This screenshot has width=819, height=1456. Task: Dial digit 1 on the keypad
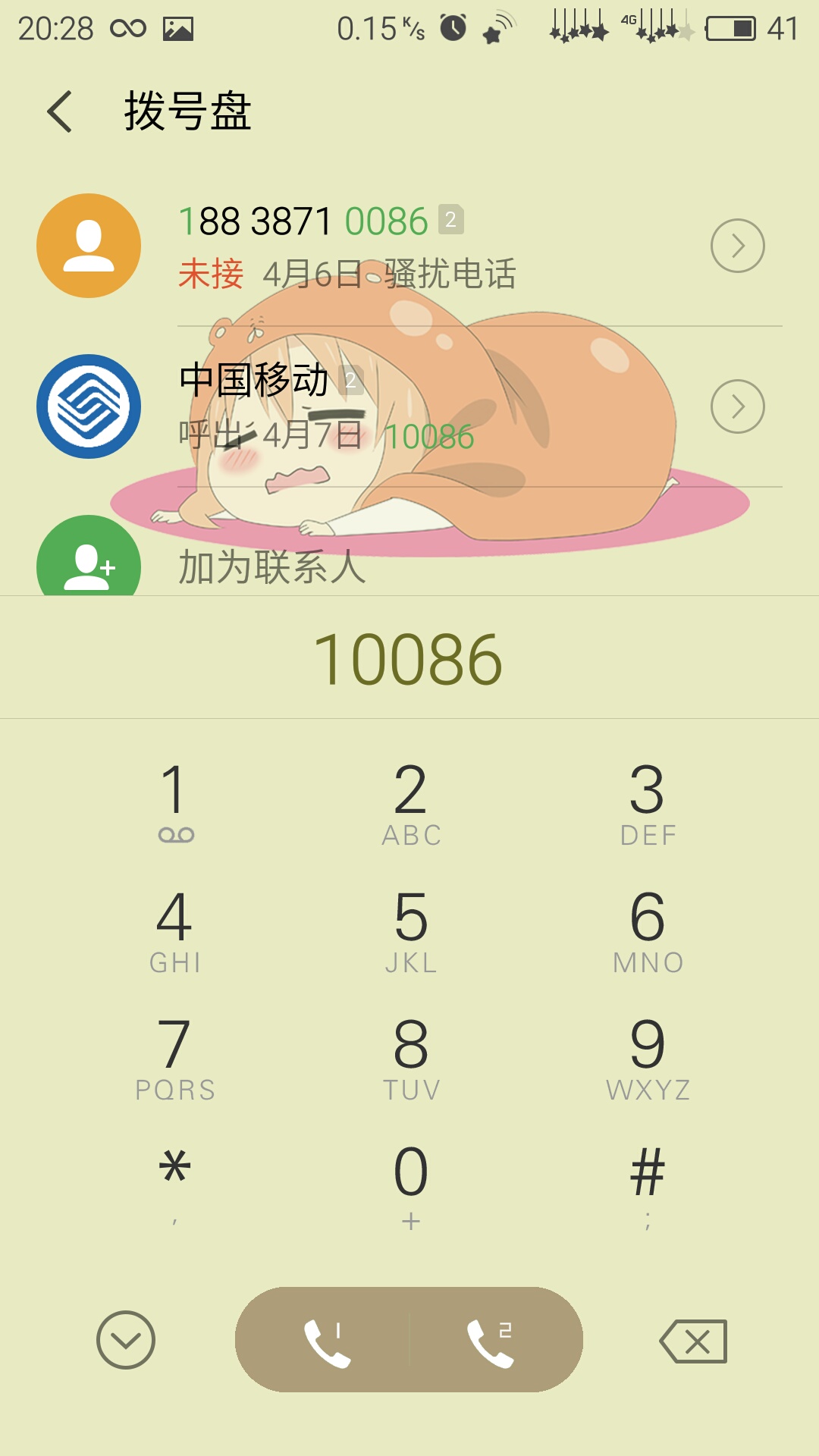[175, 804]
